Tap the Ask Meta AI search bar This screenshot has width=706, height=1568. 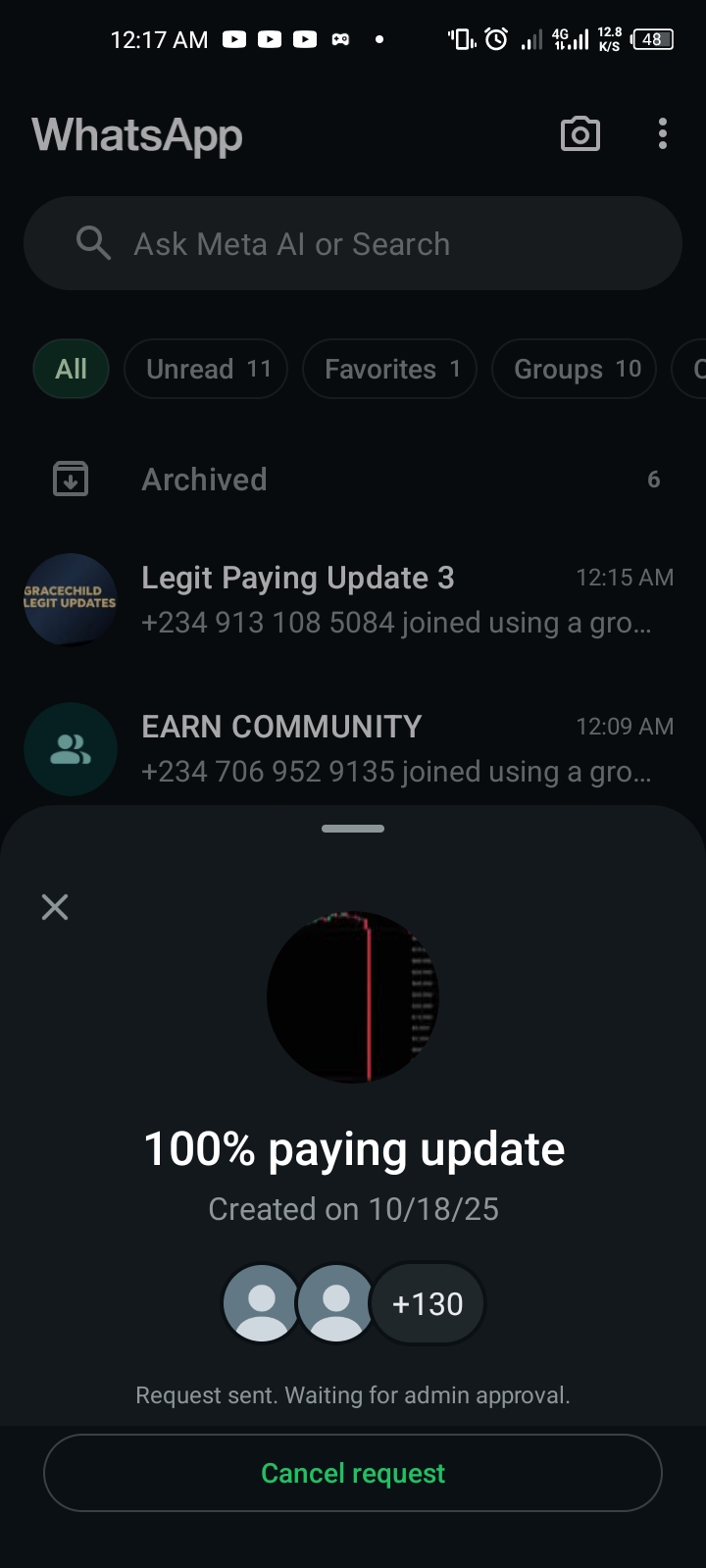pyautogui.click(x=353, y=243)
